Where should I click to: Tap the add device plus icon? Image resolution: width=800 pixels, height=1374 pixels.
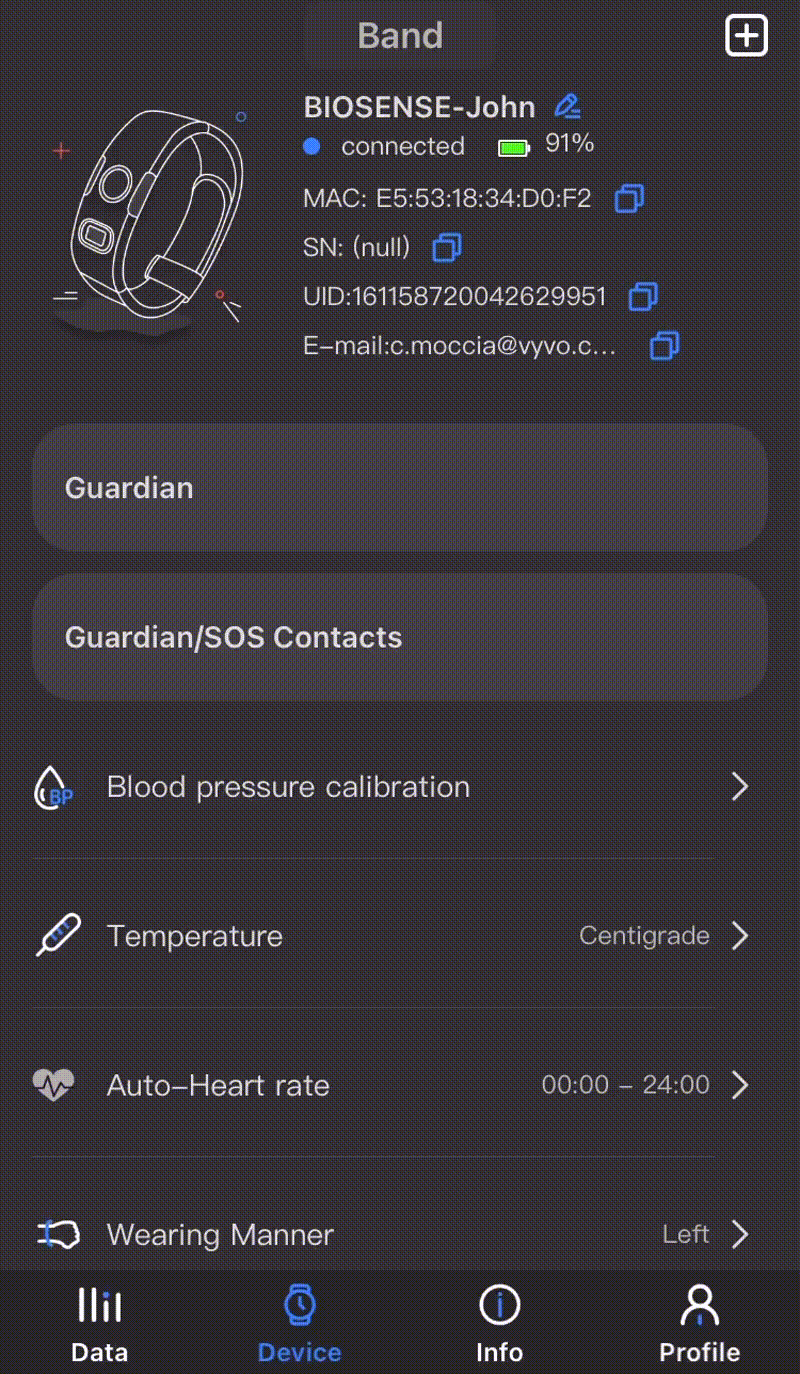tap(745, 37)
